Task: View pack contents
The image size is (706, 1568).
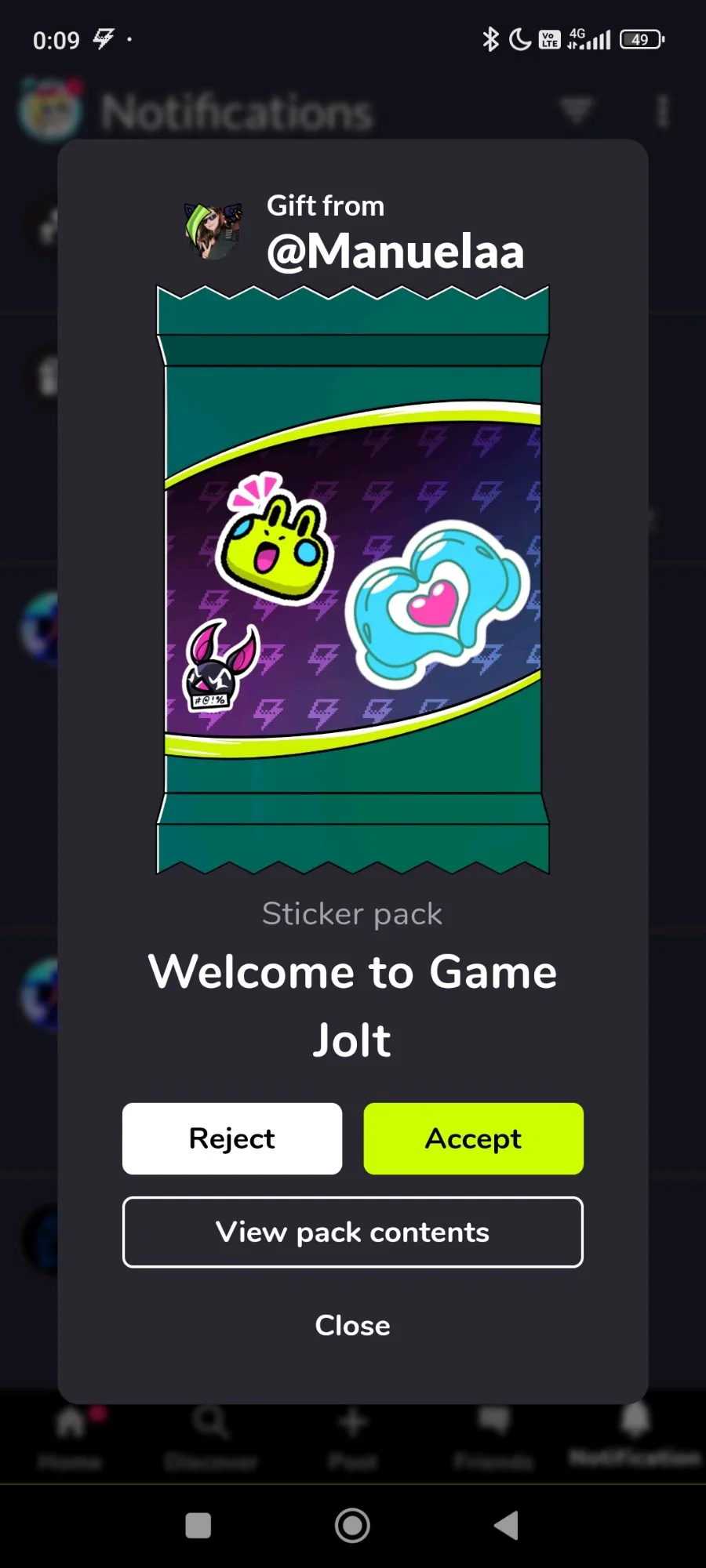Action: click(353, 1232)
